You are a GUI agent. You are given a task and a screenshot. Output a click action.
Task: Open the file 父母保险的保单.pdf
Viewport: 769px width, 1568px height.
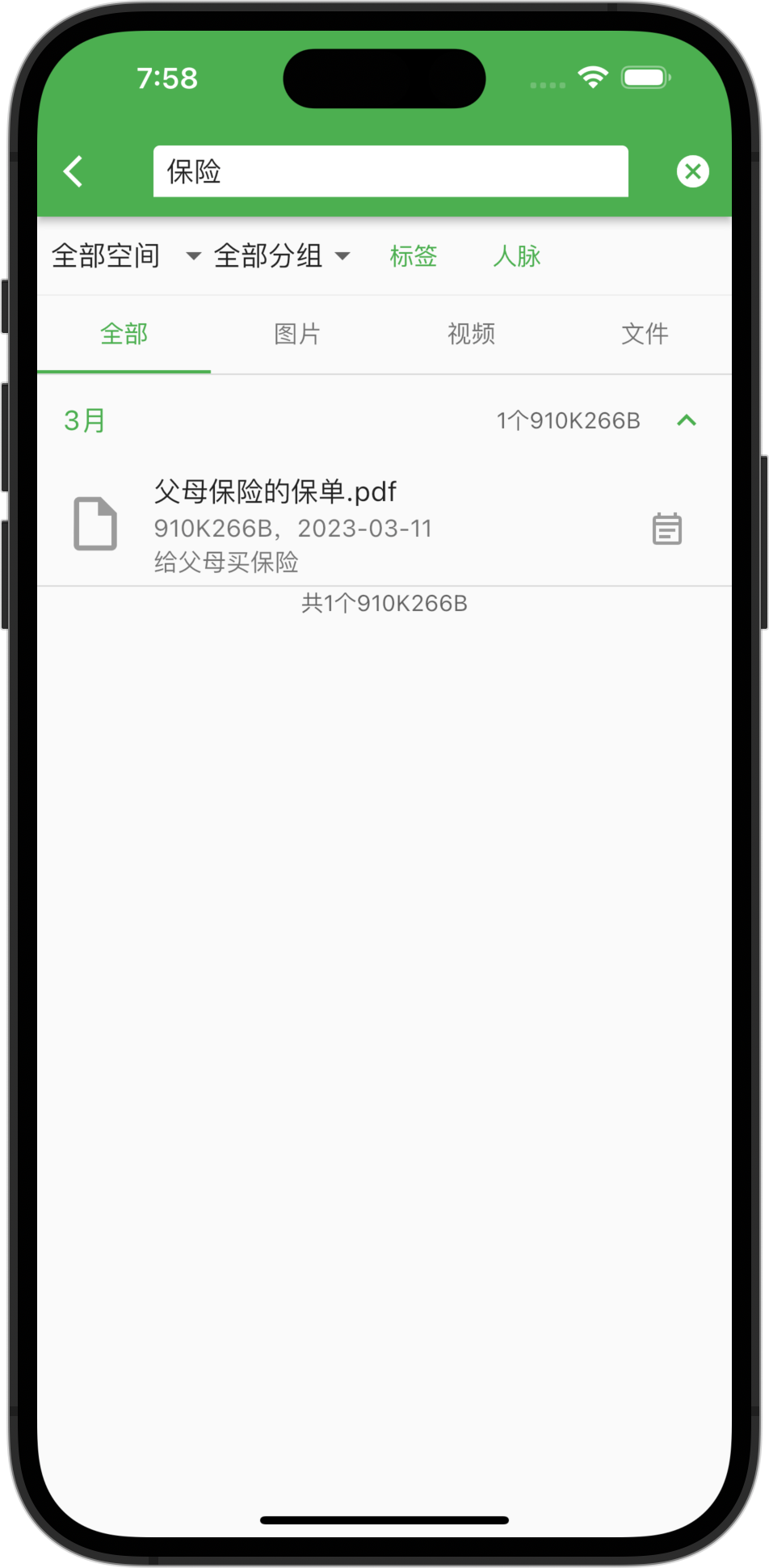tap(323, 524)
